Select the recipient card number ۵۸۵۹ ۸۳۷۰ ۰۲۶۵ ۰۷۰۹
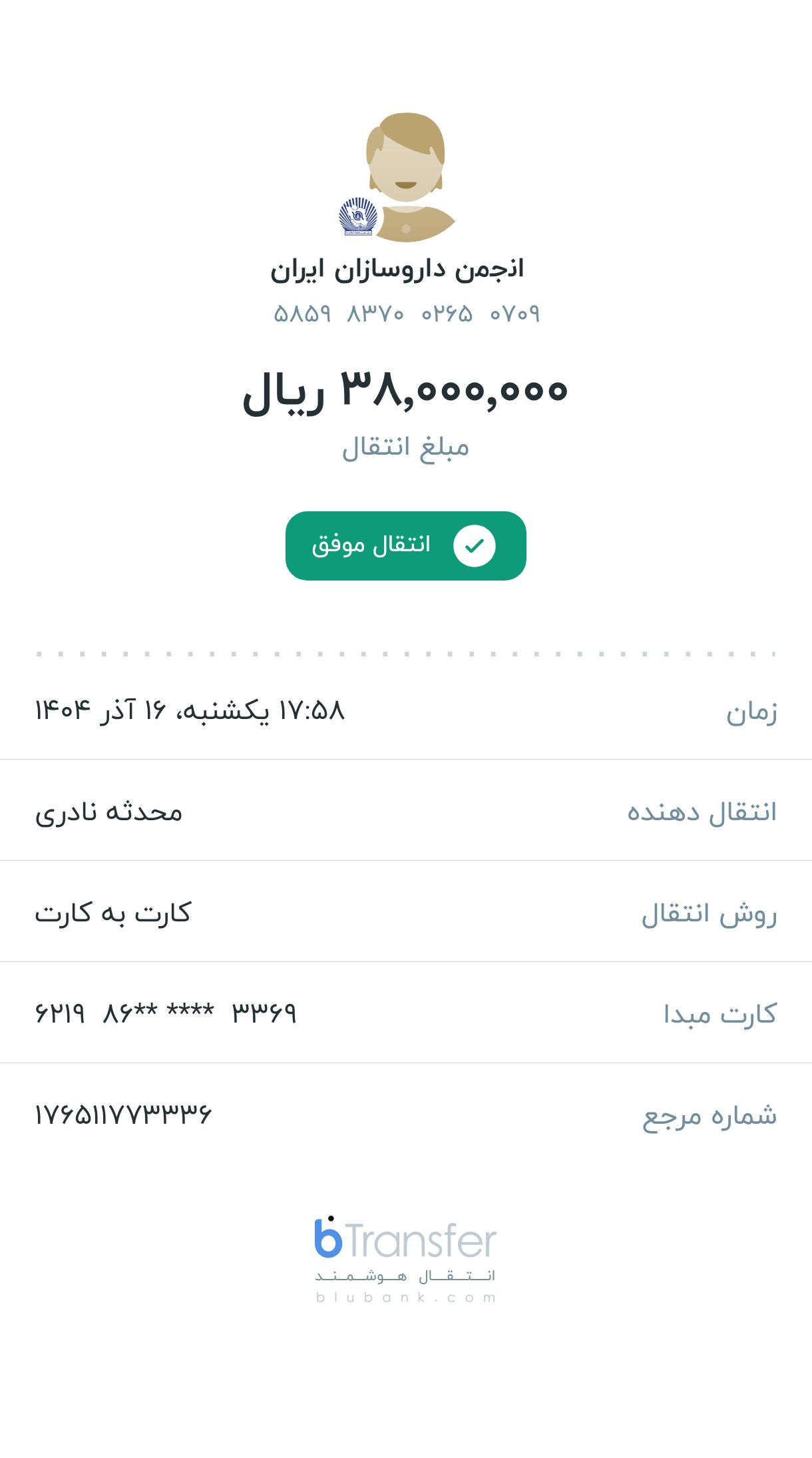The width and height of the screenshot is (812, 1458). pyautogui.click(x=406, y=313)
